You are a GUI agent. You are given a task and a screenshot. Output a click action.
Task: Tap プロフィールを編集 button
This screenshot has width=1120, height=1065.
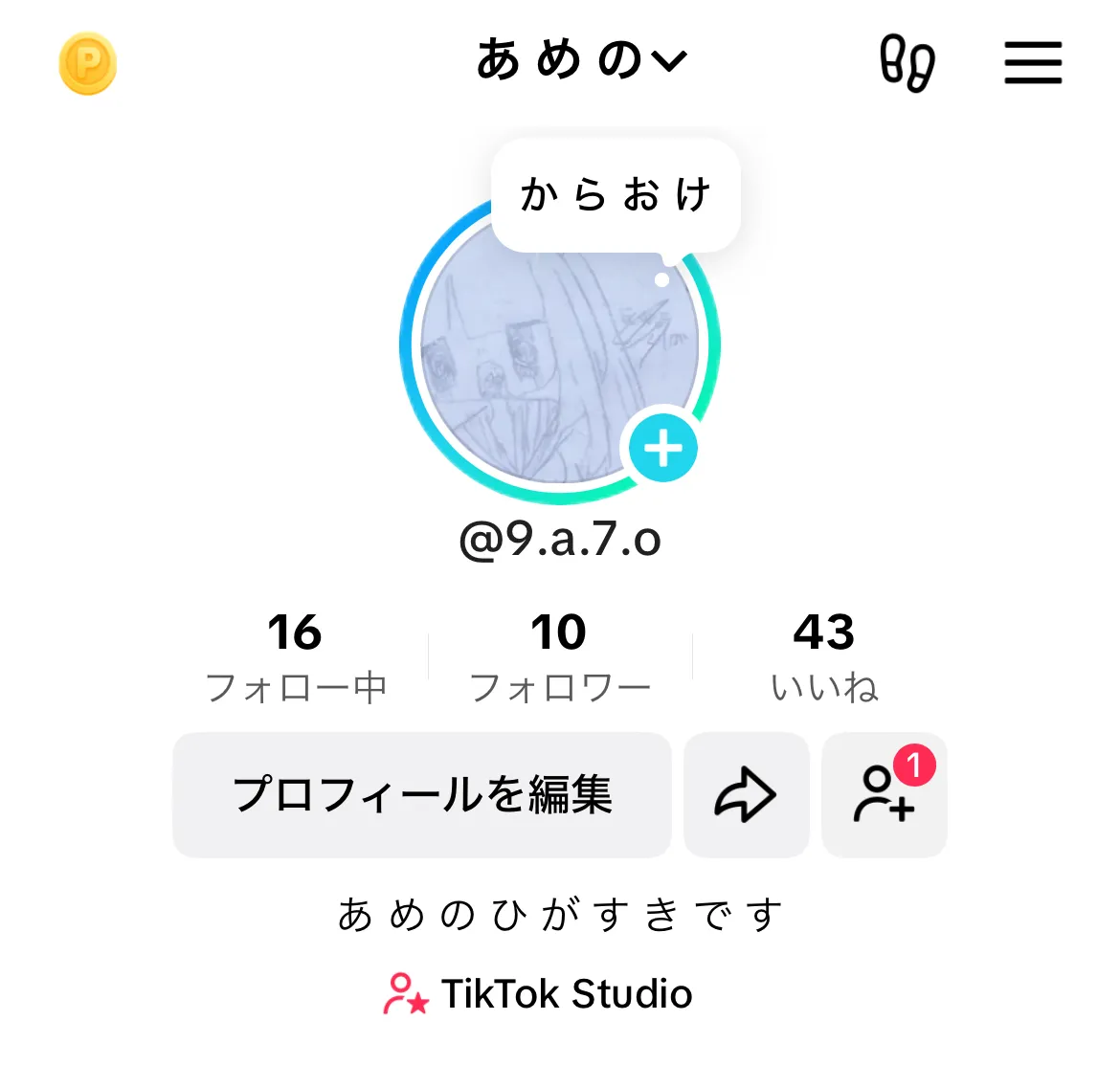click(x=422, y=795)
